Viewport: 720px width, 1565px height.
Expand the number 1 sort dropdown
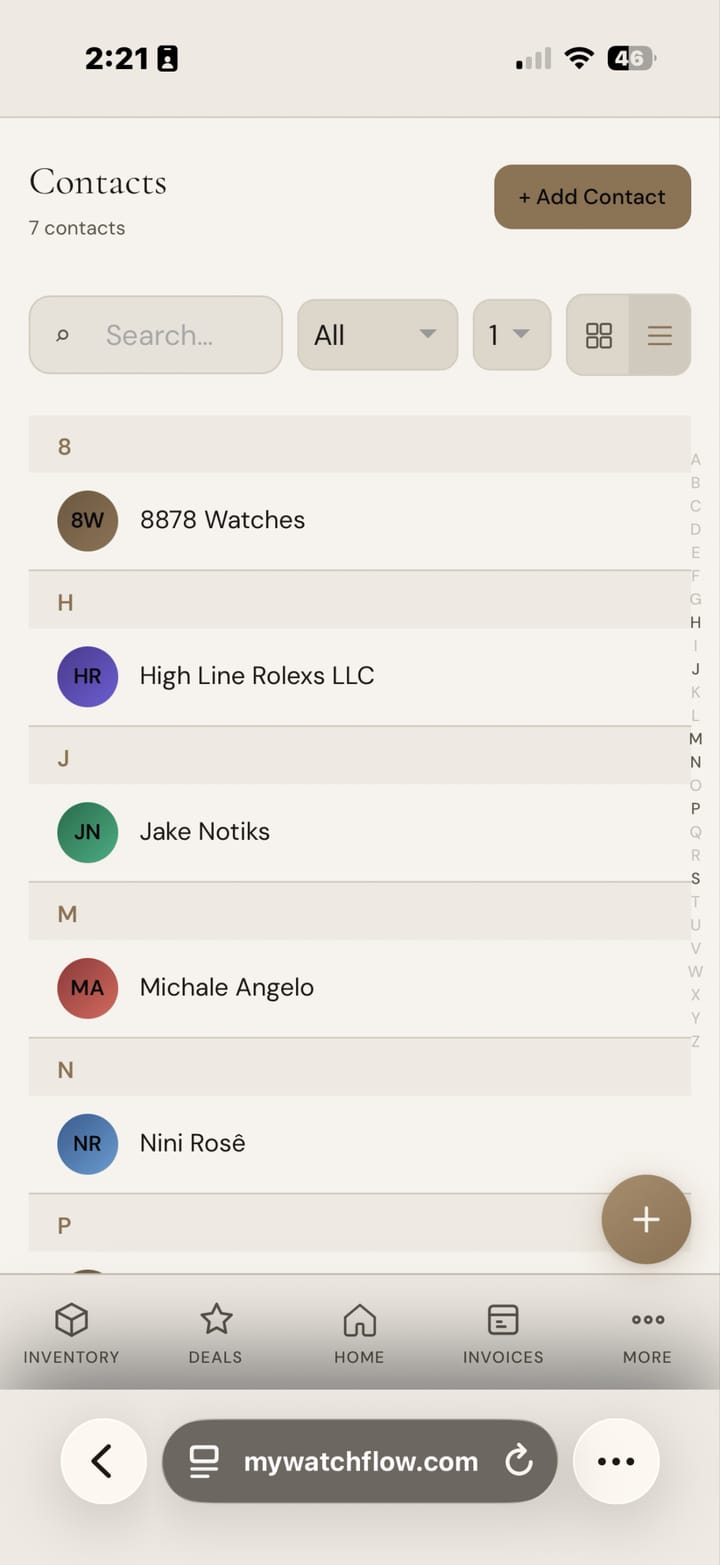coord(511,335)
